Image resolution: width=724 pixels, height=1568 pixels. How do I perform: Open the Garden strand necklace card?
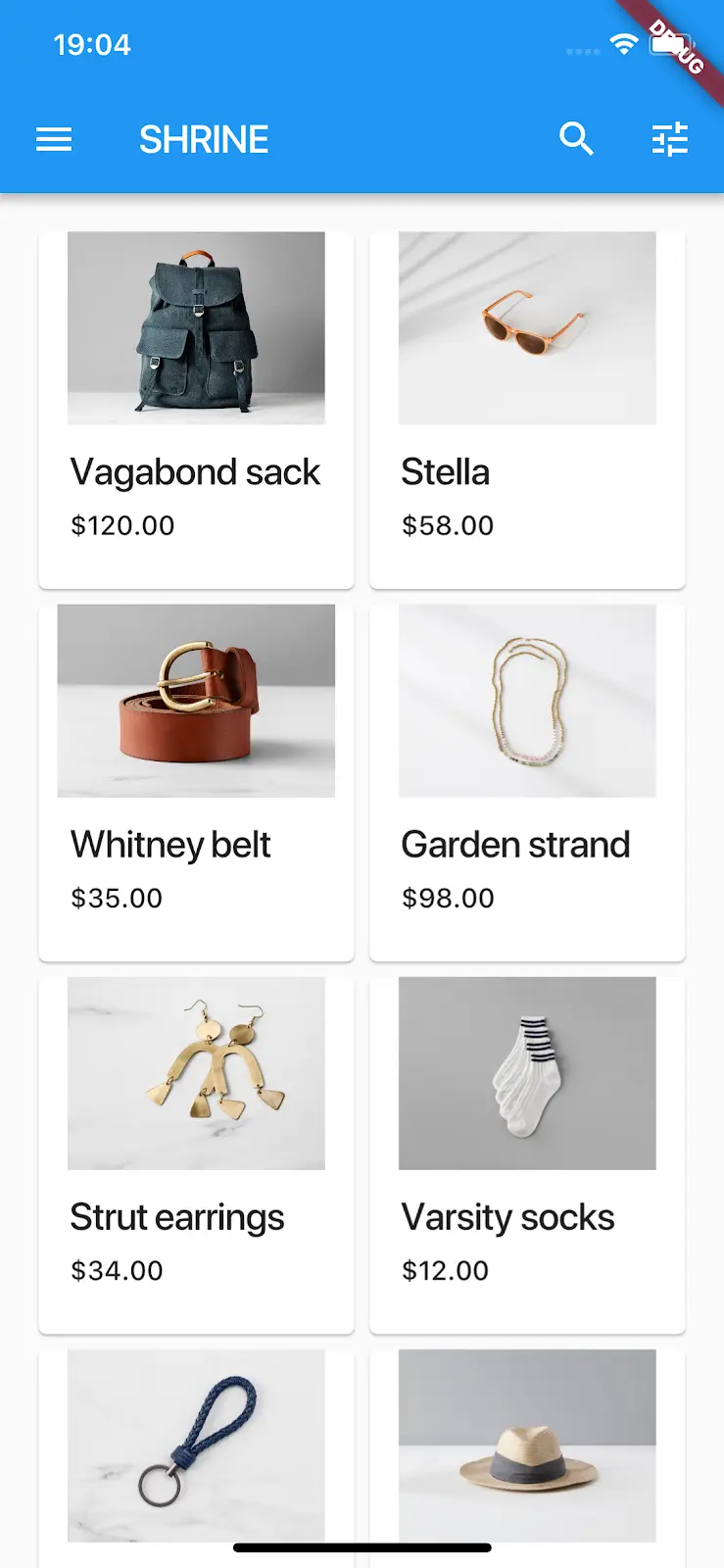527,782
